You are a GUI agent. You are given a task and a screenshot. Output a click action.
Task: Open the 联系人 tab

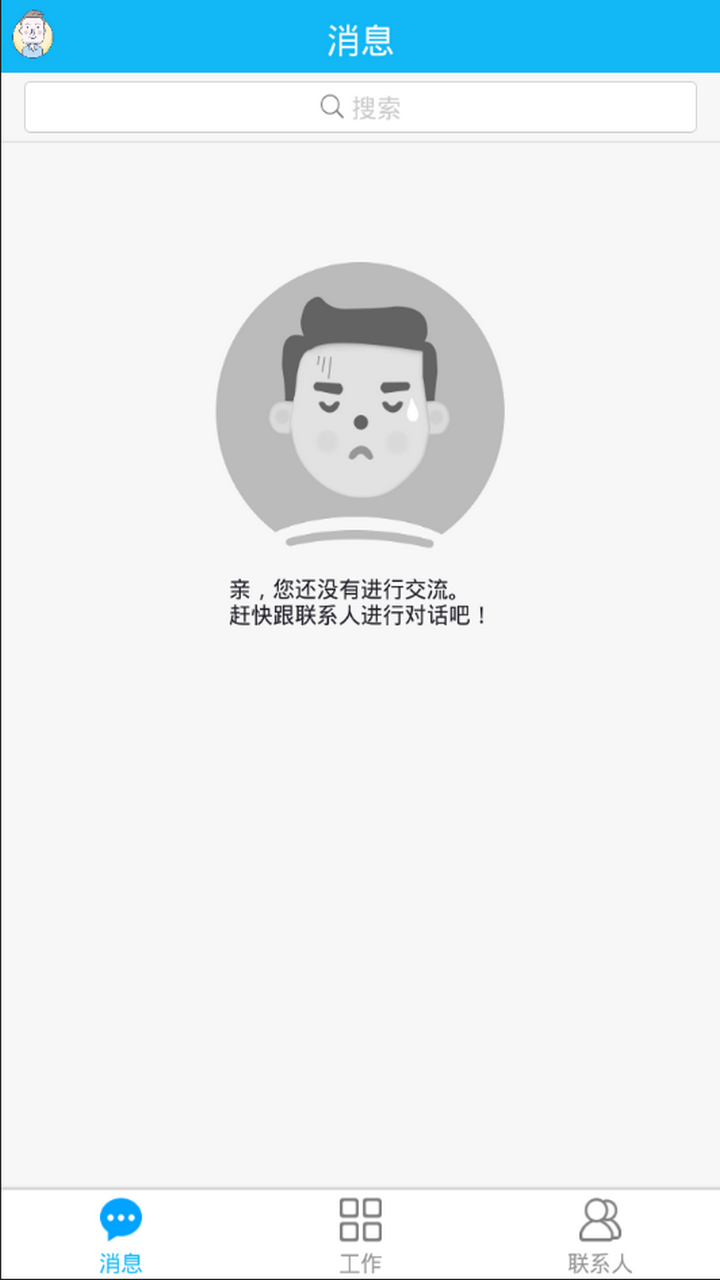(601, 1230)
